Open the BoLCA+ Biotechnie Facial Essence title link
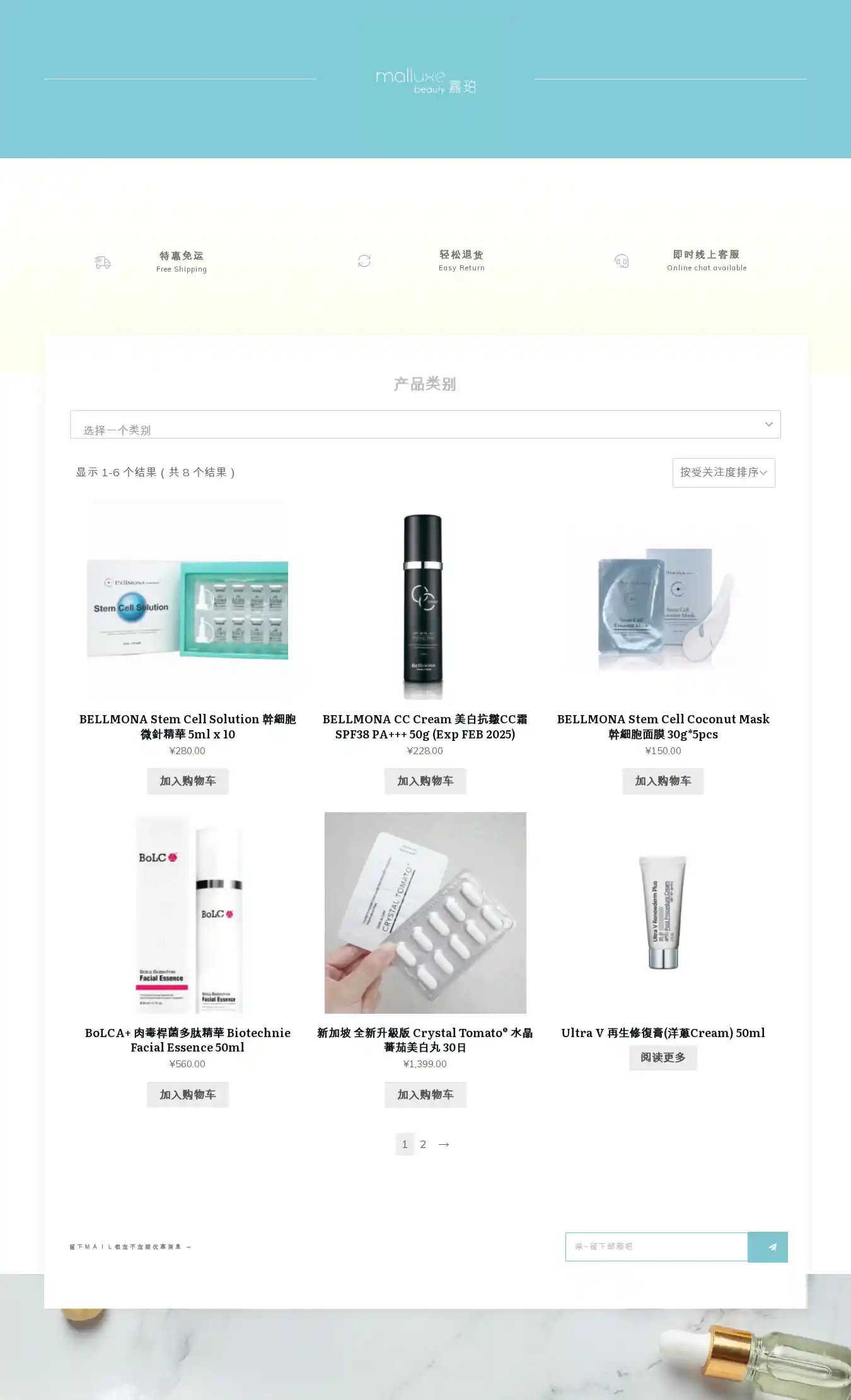The width and height of the screenshot is (851, 1400). [x=188, y=1040]
